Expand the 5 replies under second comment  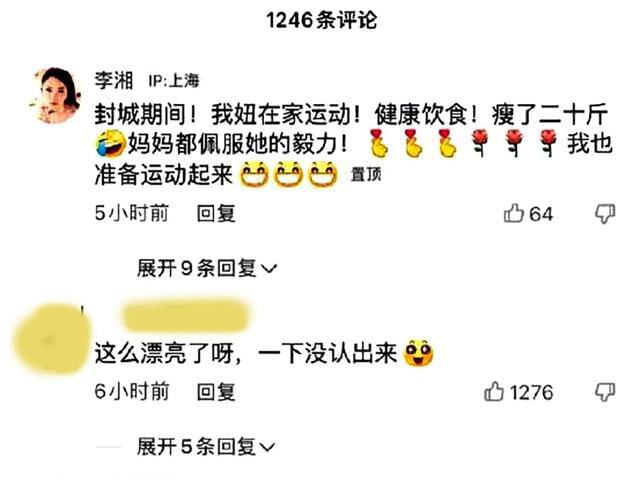206,444
